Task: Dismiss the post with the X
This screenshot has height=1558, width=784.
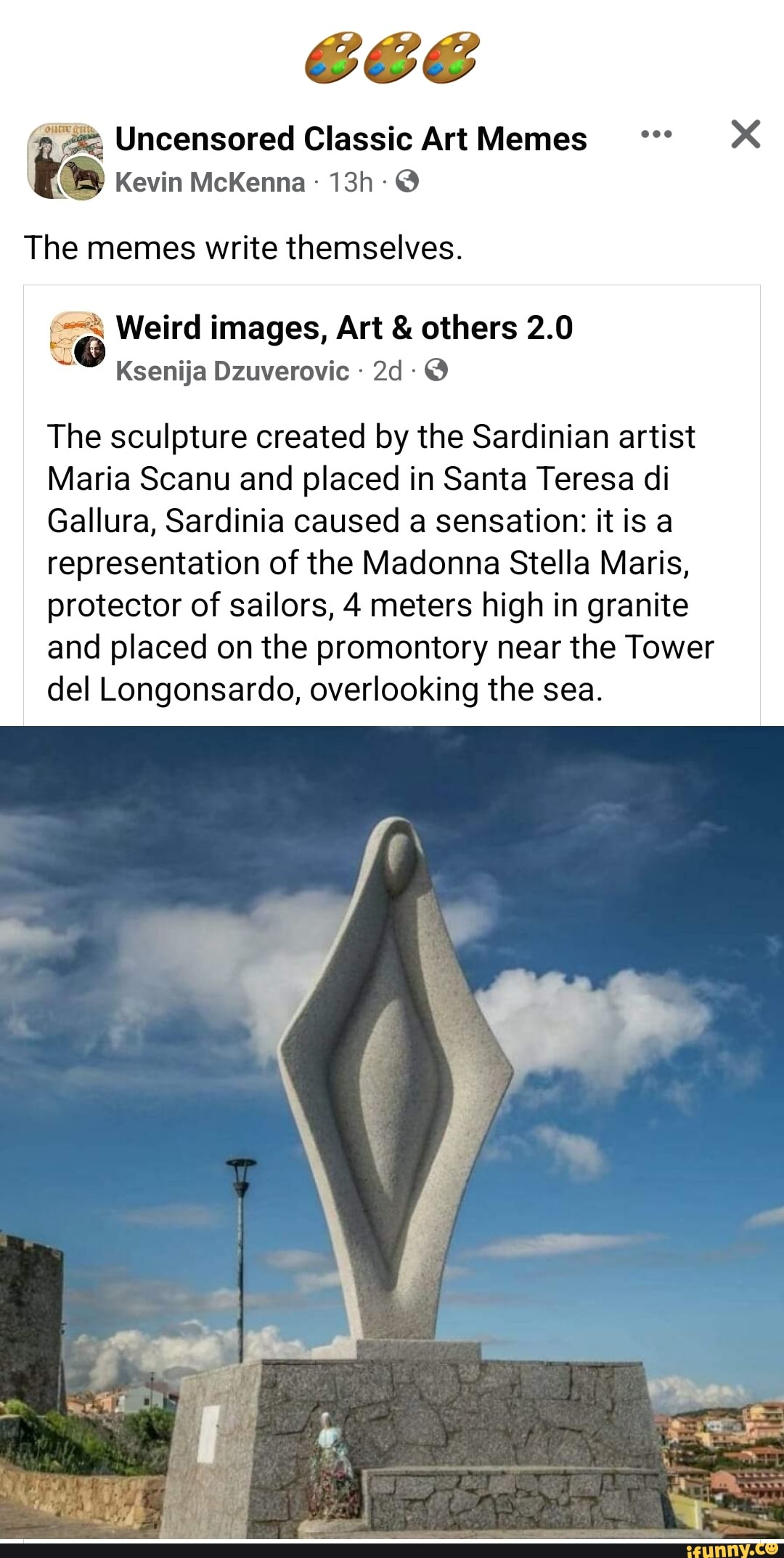Action: click(746, 135)
